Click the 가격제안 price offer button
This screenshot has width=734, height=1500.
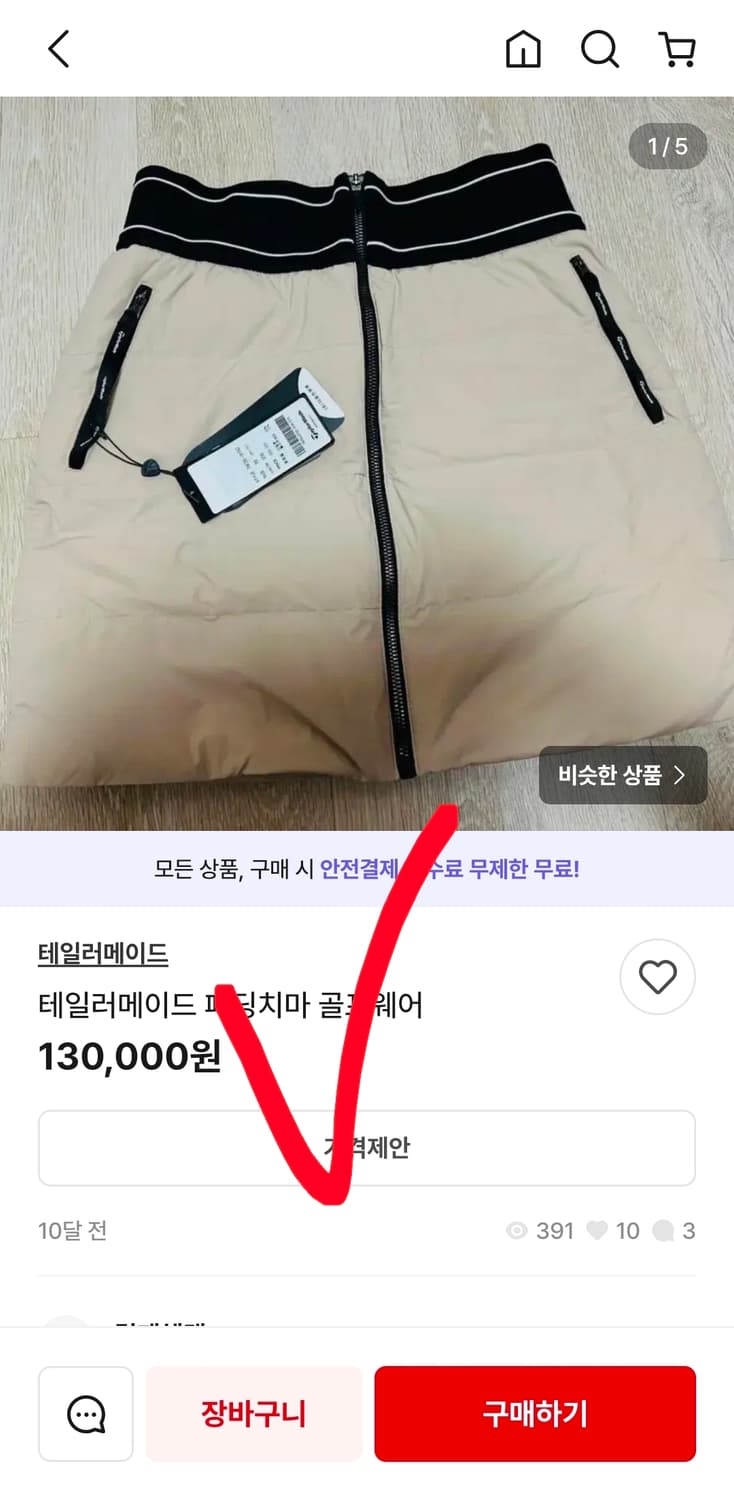[x=367, y=1147]
